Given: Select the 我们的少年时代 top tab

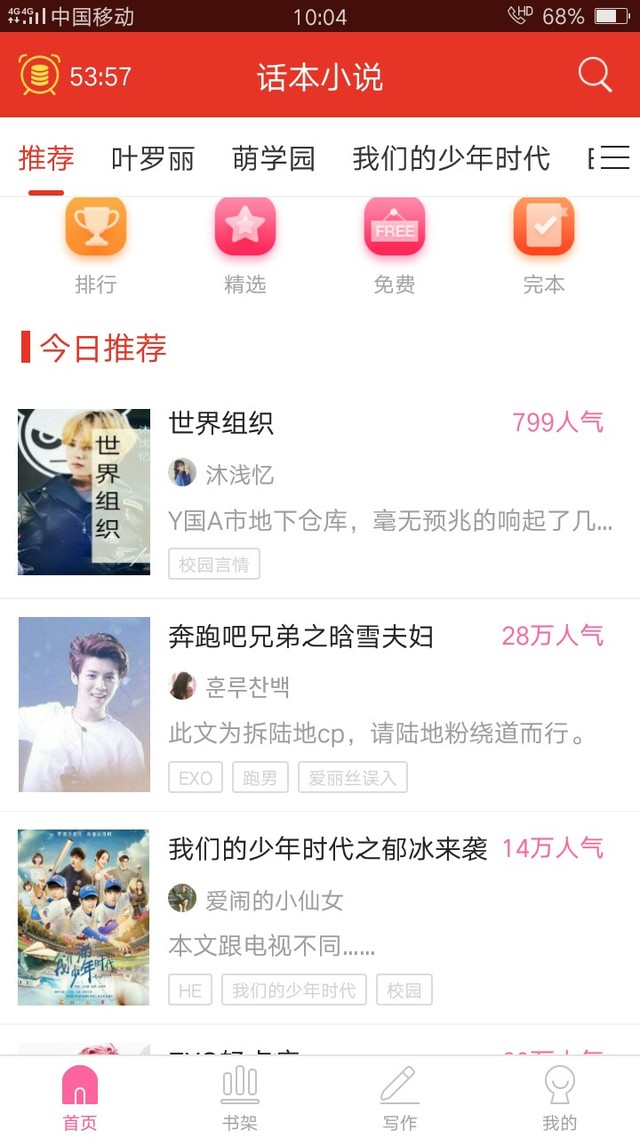Looking at the screenshot, I should [x=451, y=158].
